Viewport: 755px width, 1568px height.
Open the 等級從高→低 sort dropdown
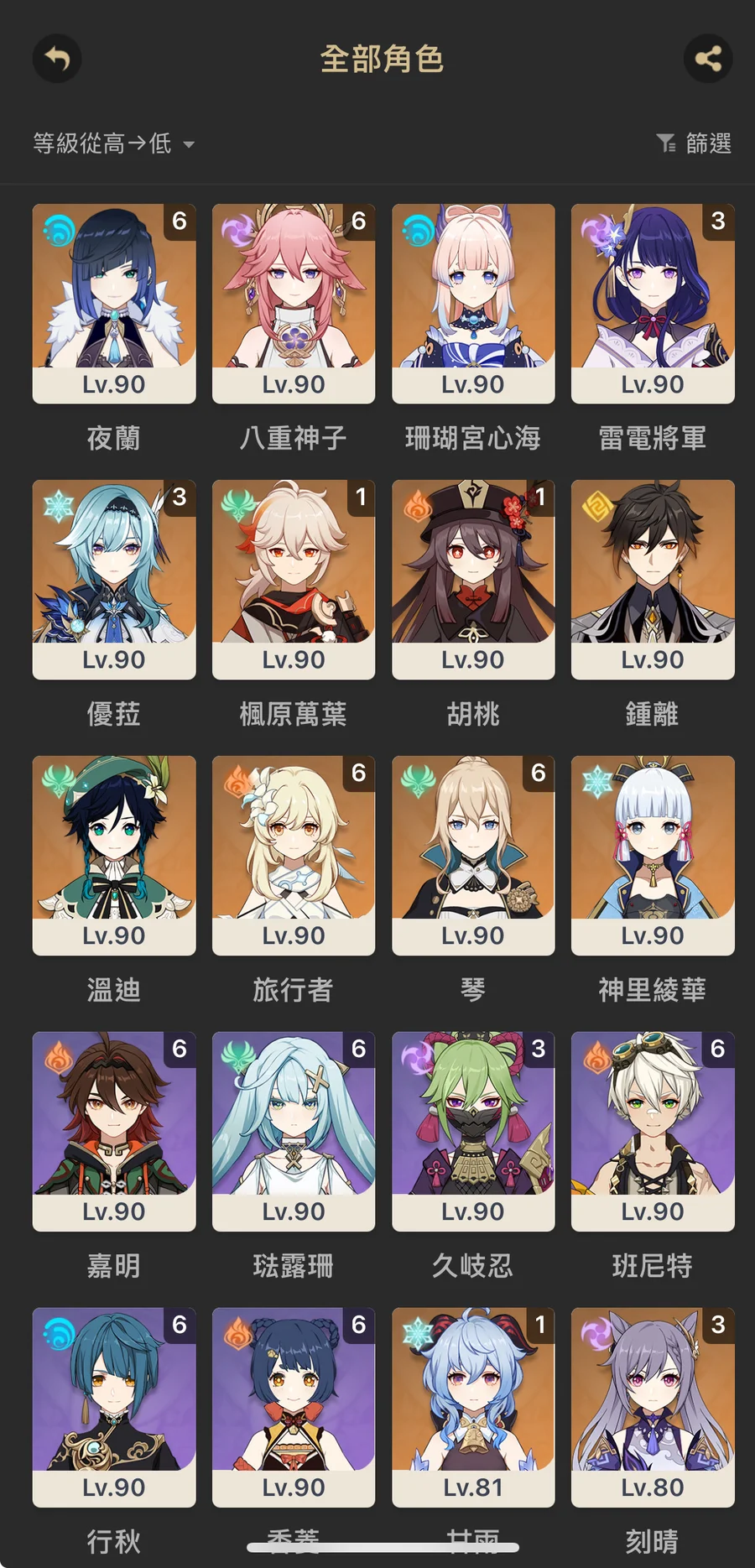point(113,143)
